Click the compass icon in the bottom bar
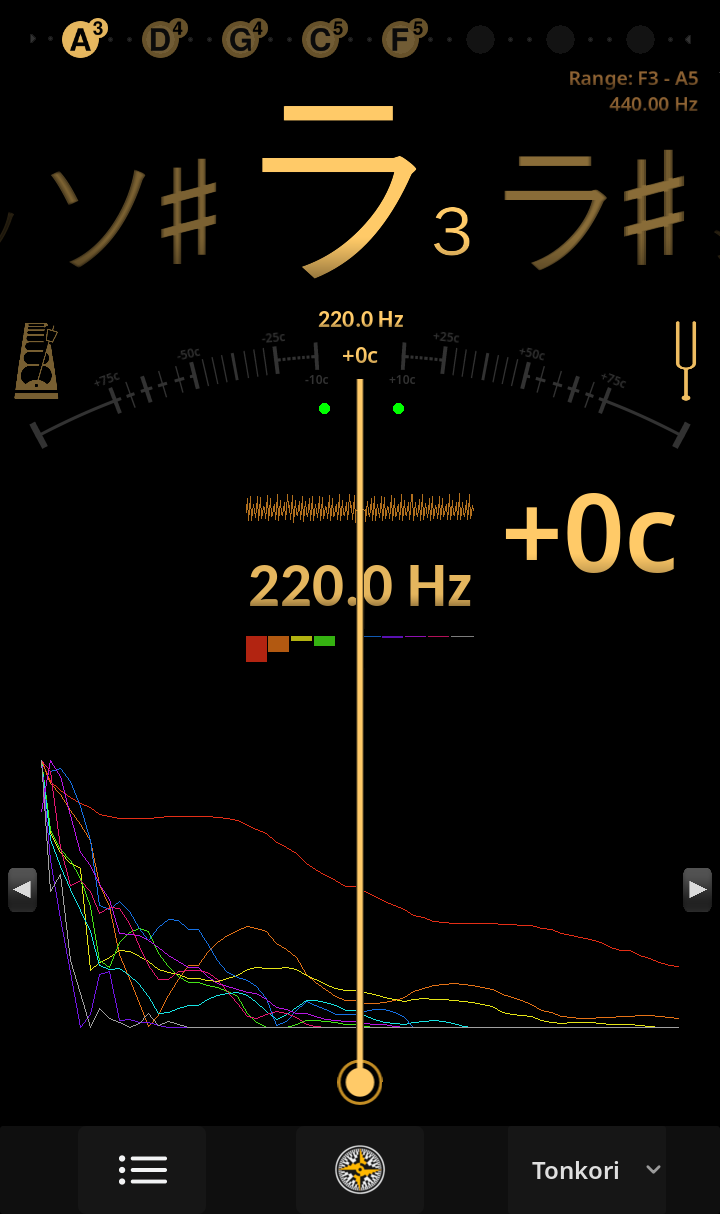Screen dimensions: 720x1214 pos(359,1169)
